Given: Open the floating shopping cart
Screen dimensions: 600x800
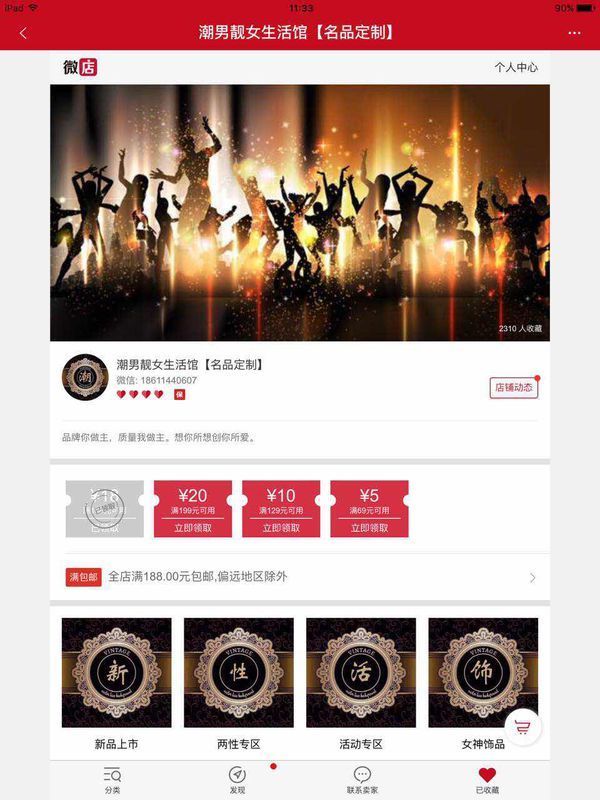Looking at the screenshot, I should coord(522,727).
